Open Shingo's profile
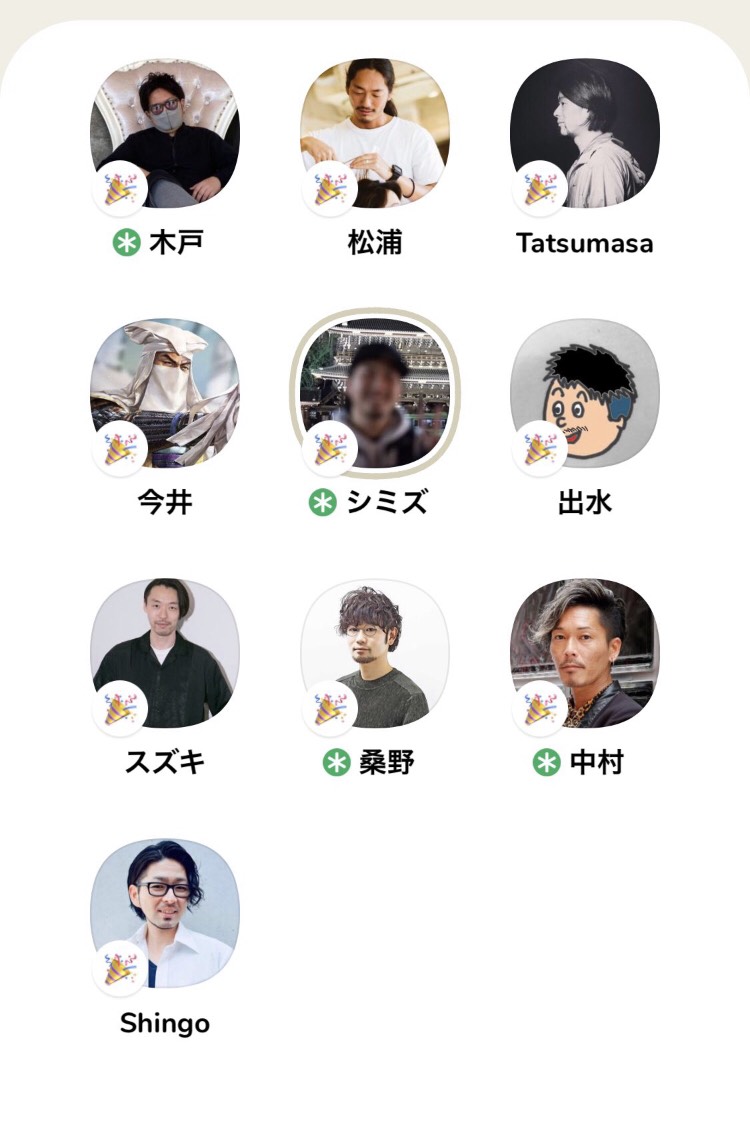The width and height of the screenshot is (750, 1124). pos(165,913)
